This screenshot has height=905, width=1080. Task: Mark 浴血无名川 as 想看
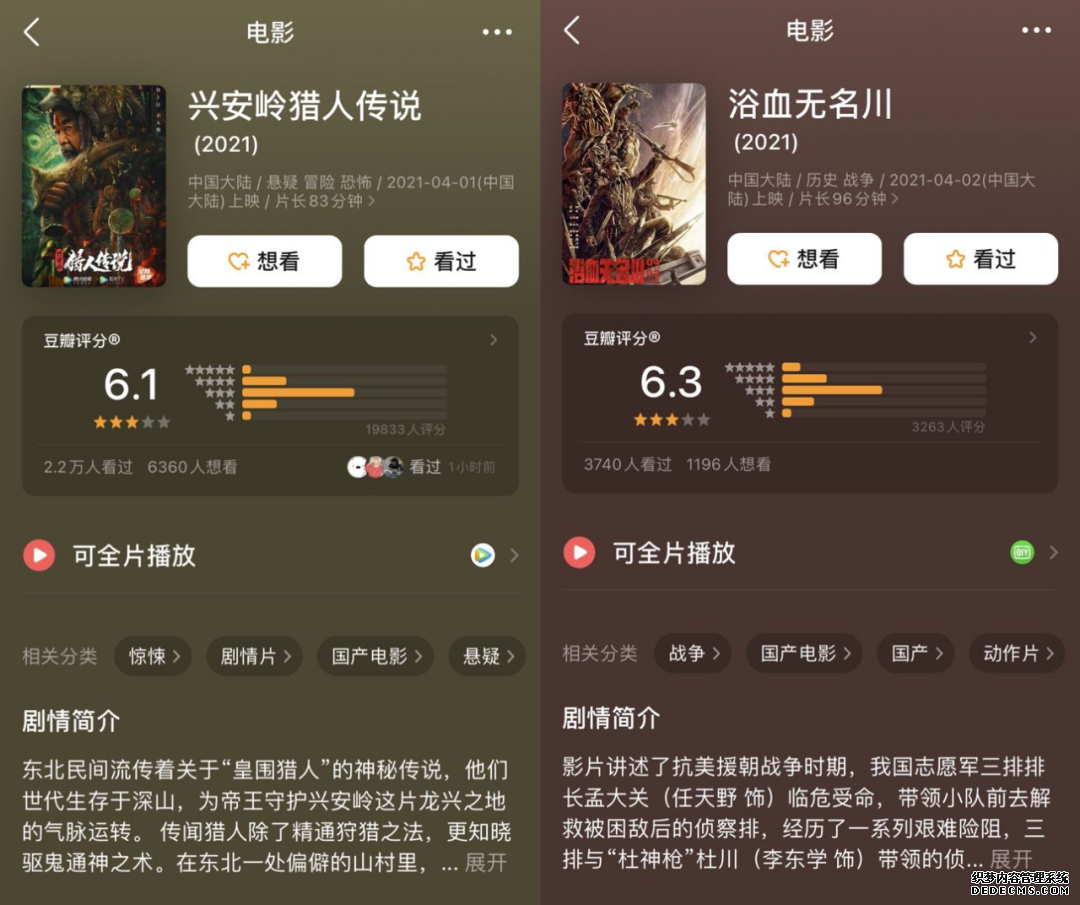[x=805, y=259]
